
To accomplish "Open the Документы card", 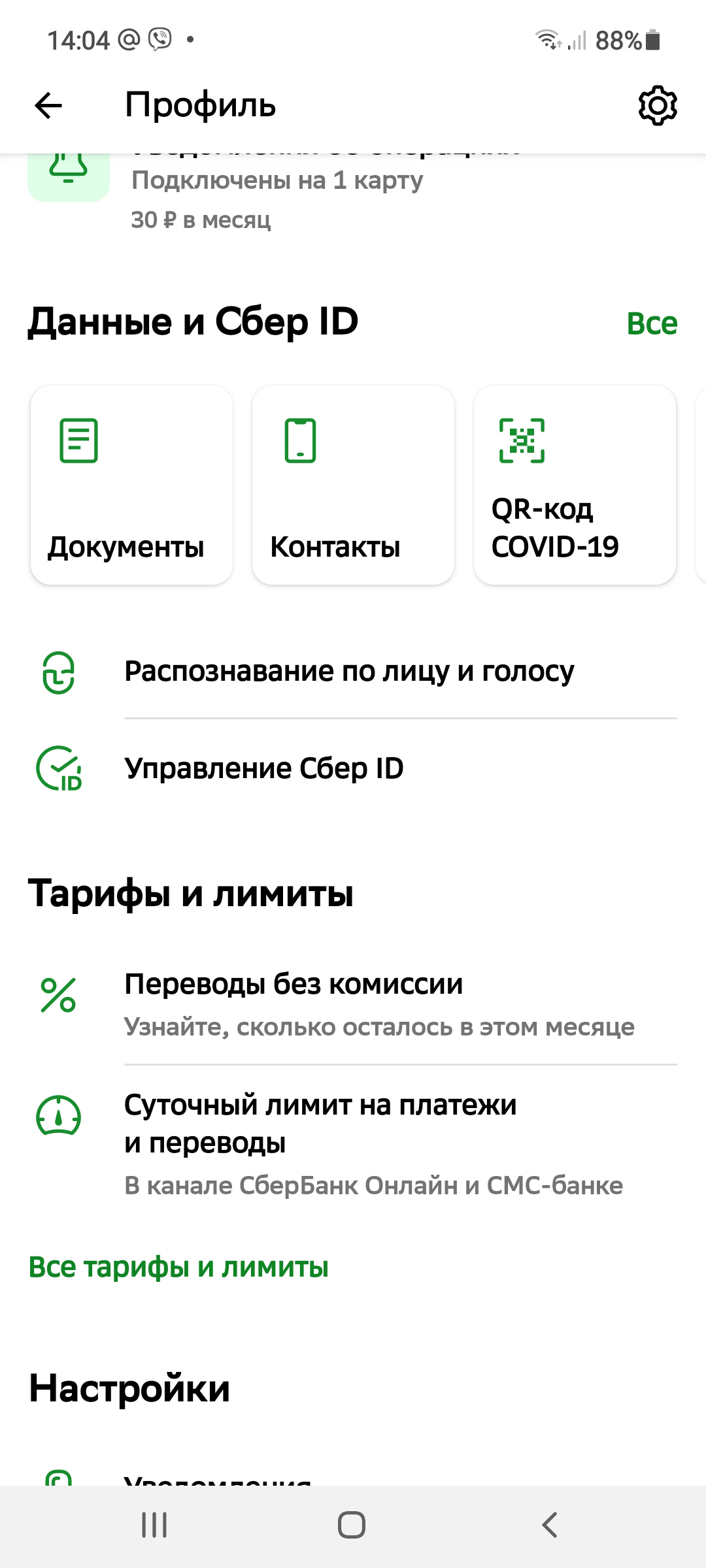I will click(131, 485).
